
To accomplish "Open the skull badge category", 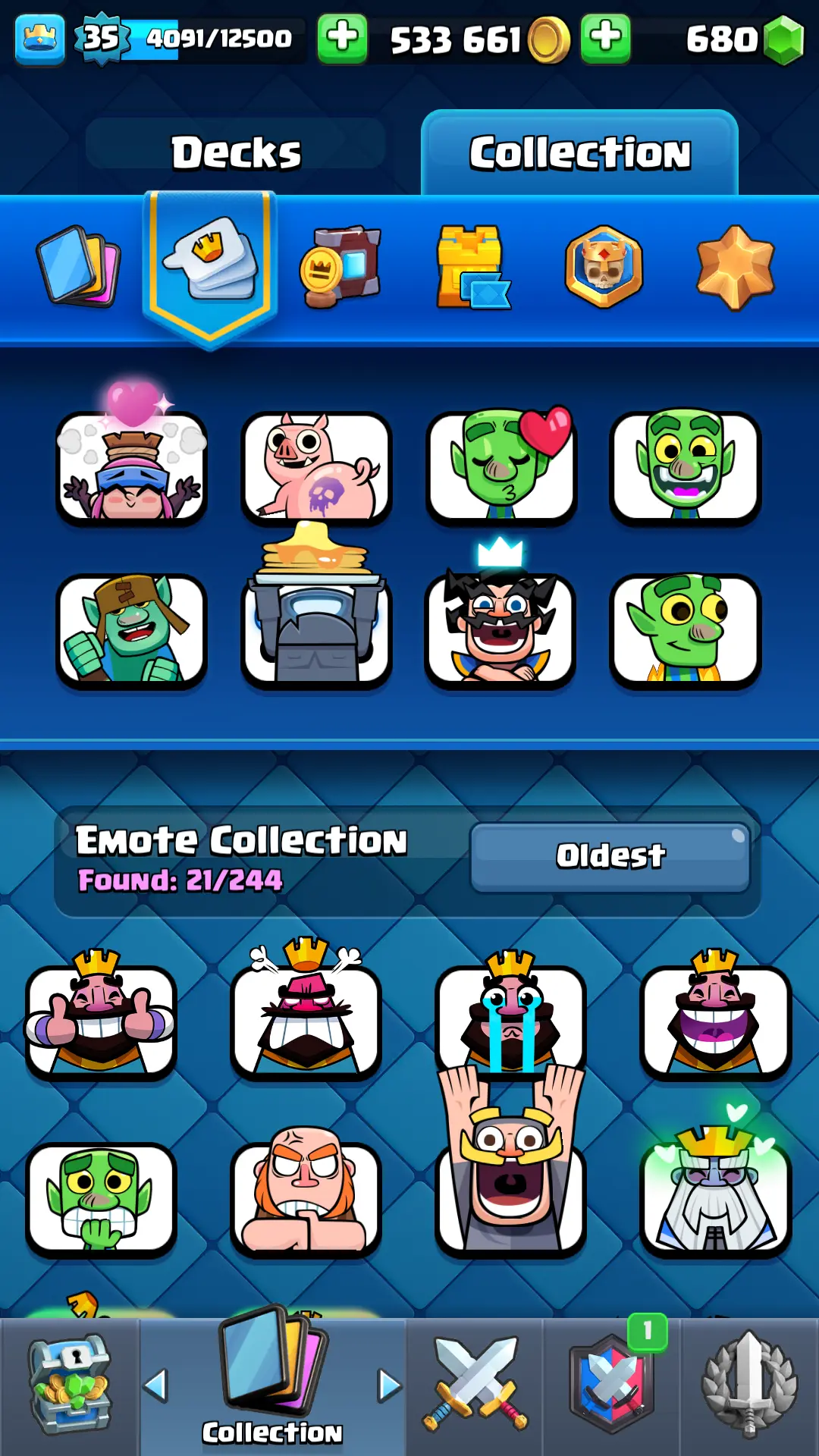I will click(604, 267).
